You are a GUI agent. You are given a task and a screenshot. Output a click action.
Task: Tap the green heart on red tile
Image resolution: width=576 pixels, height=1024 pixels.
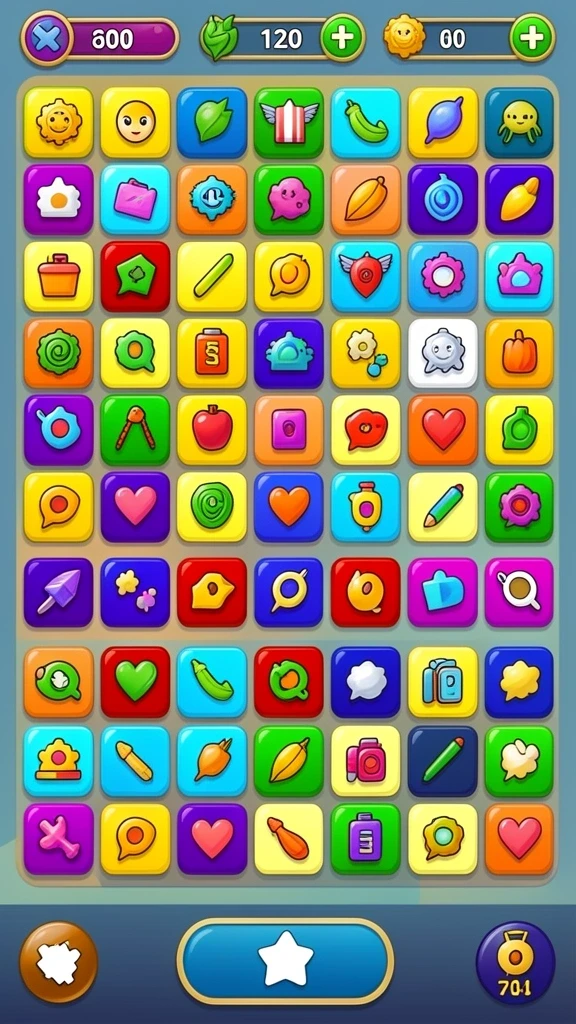tap(135, 682)
